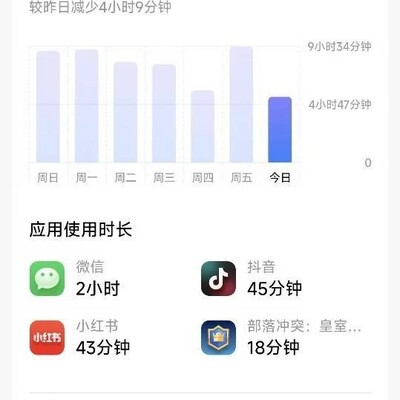The width and height of the screenshot is (400, 400).
Task: Select the 周日 bar in chart
Action: click(x=48, y=107)
